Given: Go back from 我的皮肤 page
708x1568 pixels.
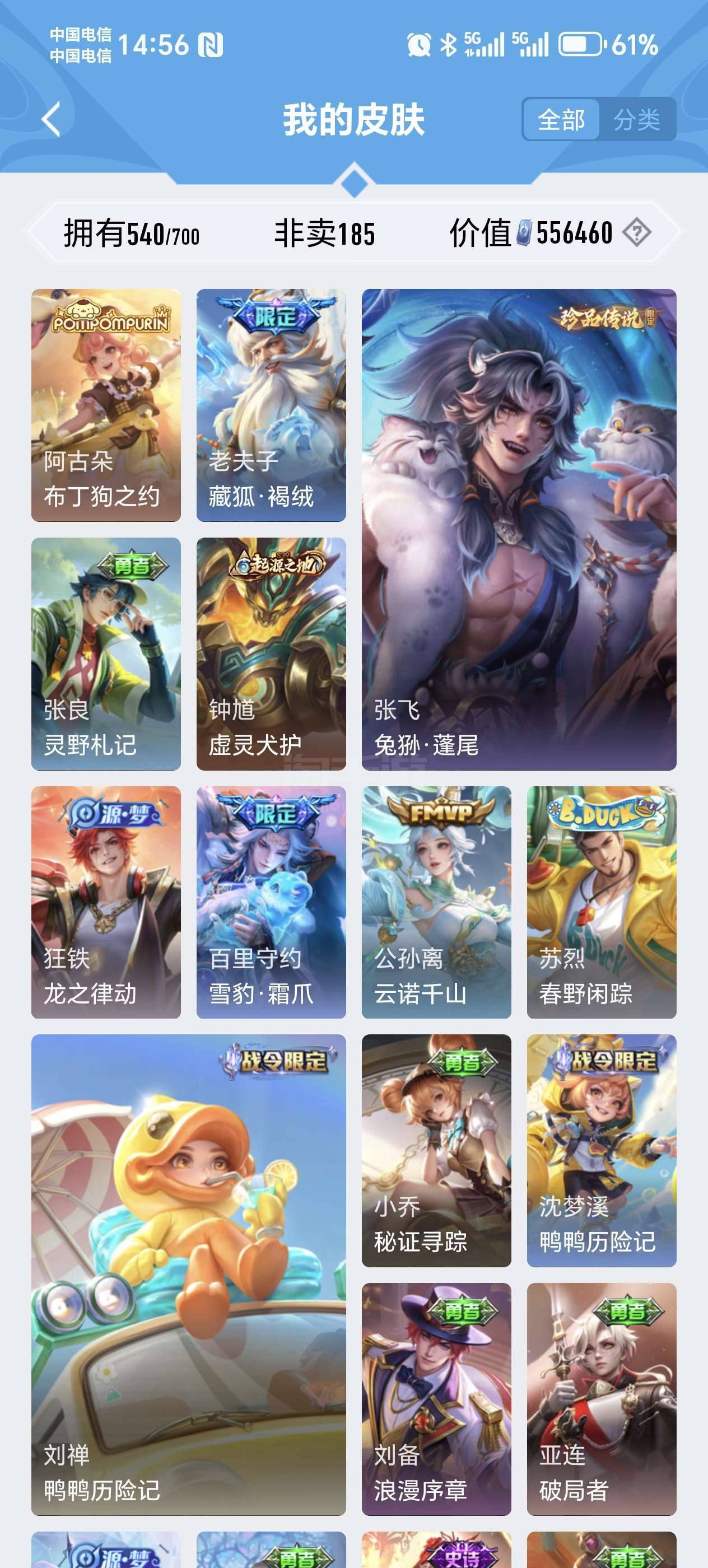Looking at the screenshot, I should pyautogui.click(x=52, y=119).
